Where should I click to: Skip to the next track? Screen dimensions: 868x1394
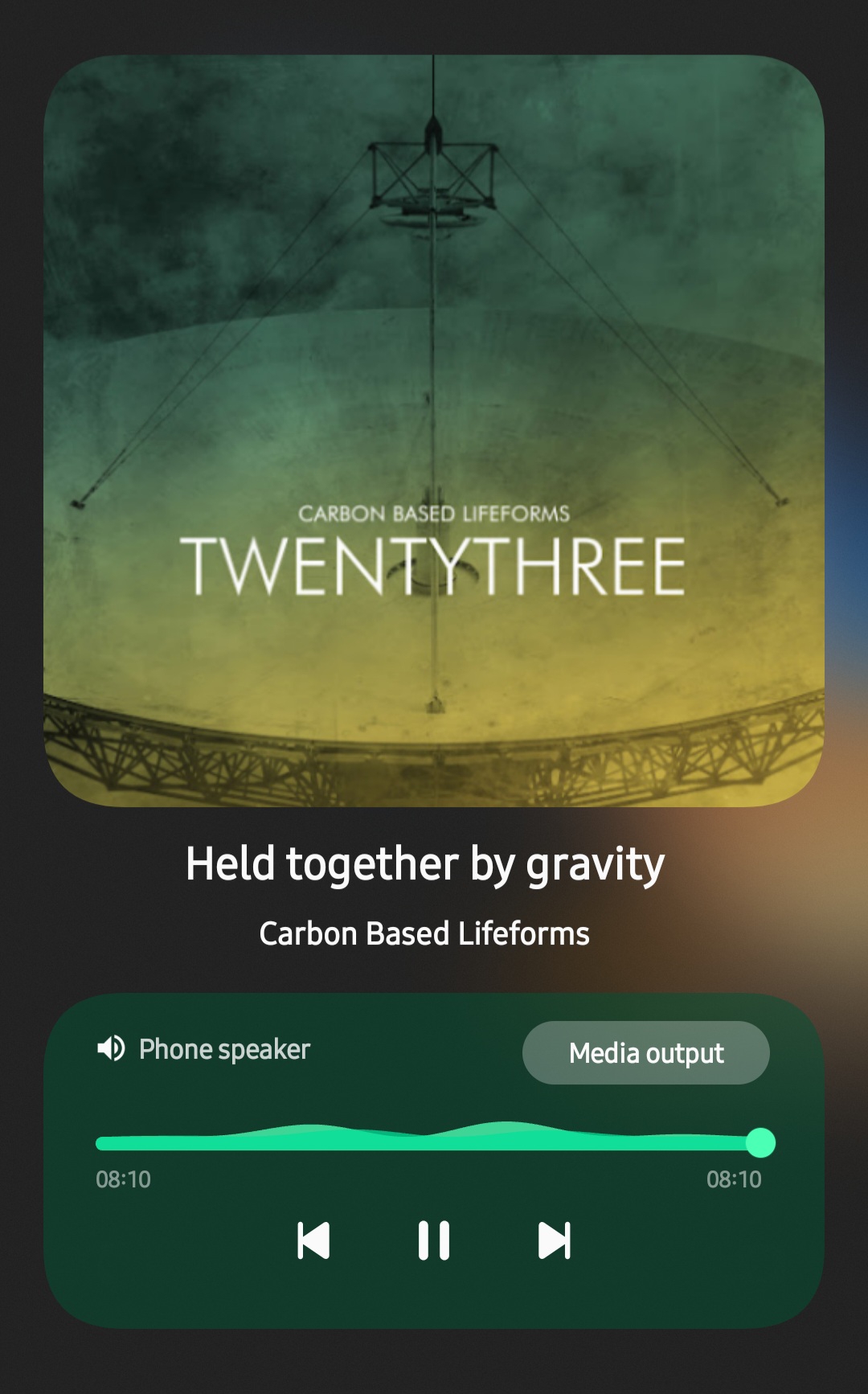(x=555, y=1240)
